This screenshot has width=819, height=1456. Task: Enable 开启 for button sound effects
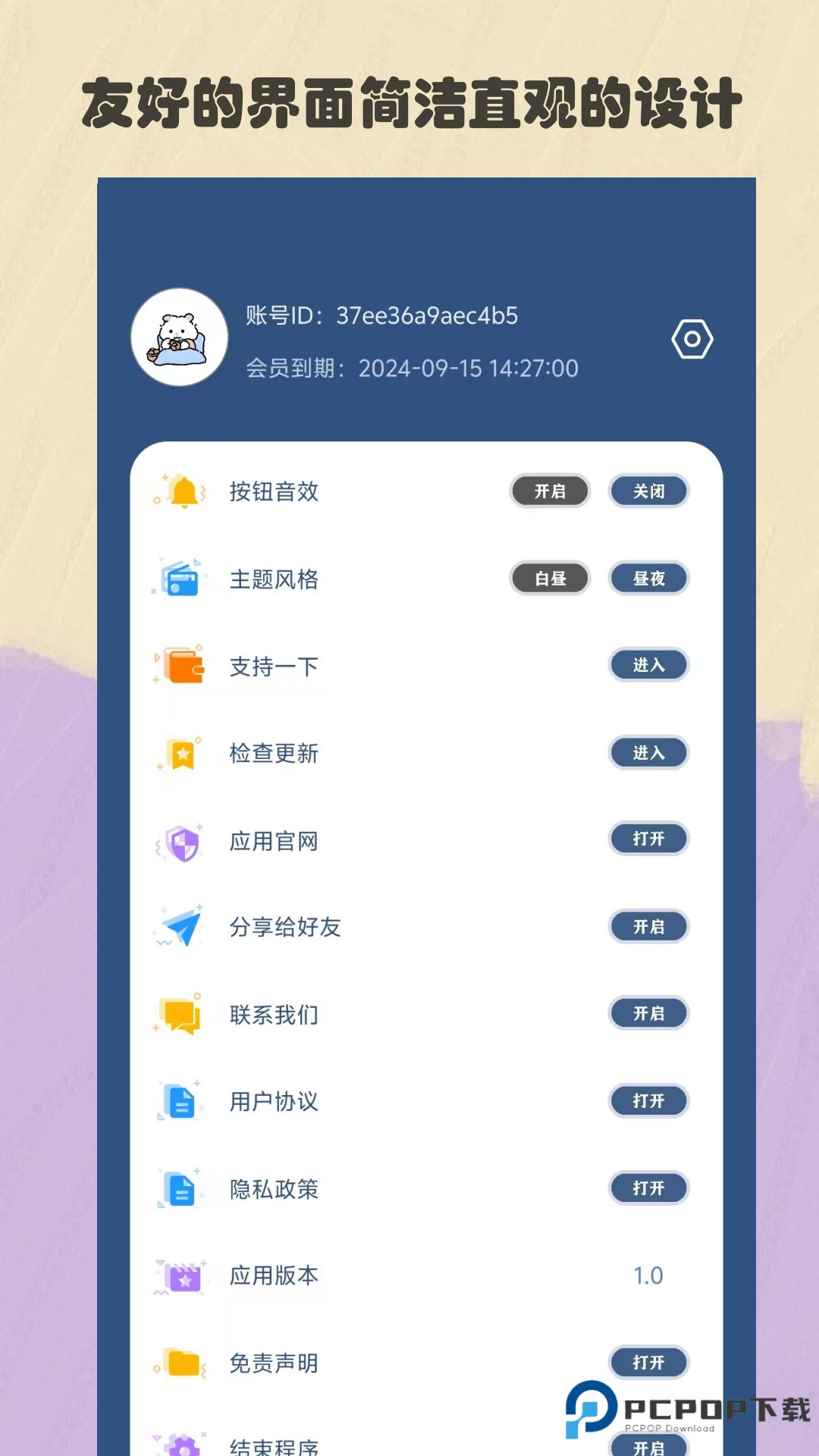coord(549,491)
